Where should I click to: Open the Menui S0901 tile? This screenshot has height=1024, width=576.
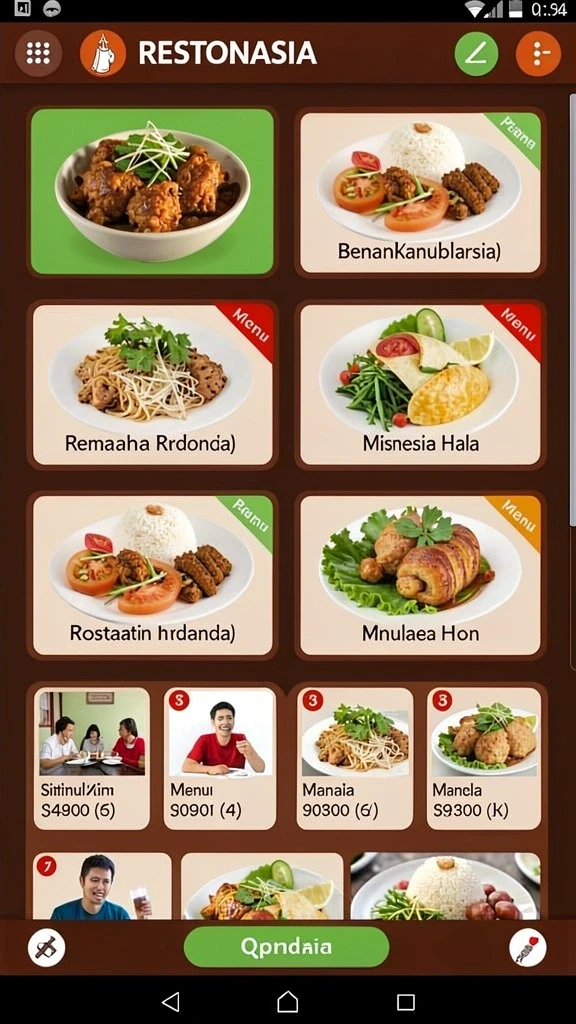[x=219, y=758]
